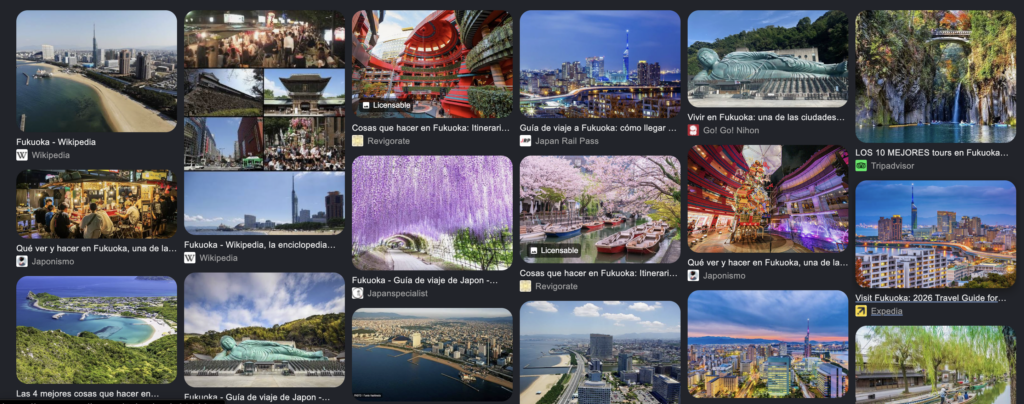The image size is (1024, 404).
Task: Open the Revigorate cherry blossom boats image
Action: [600, 209]
